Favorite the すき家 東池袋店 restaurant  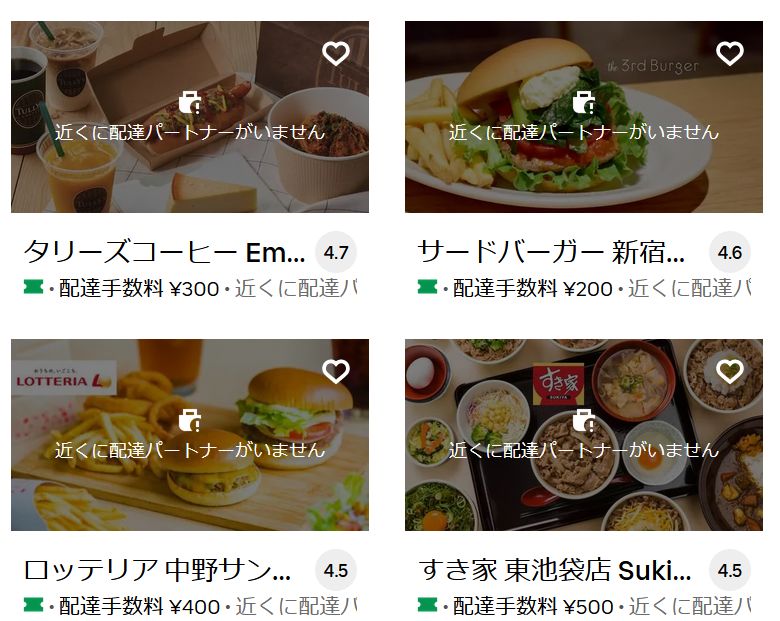point(730,372)
